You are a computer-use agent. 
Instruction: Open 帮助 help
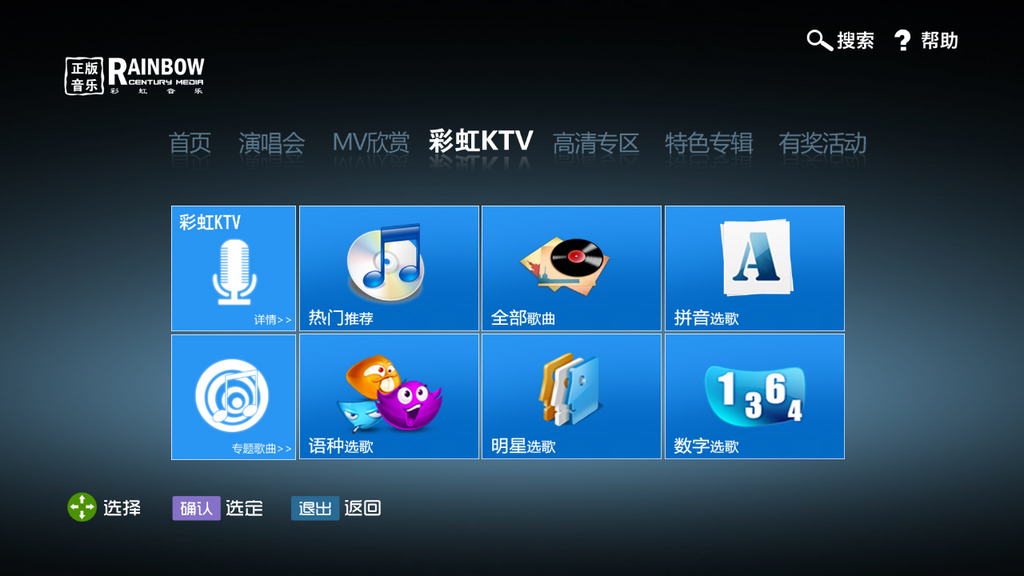(925, 41)
